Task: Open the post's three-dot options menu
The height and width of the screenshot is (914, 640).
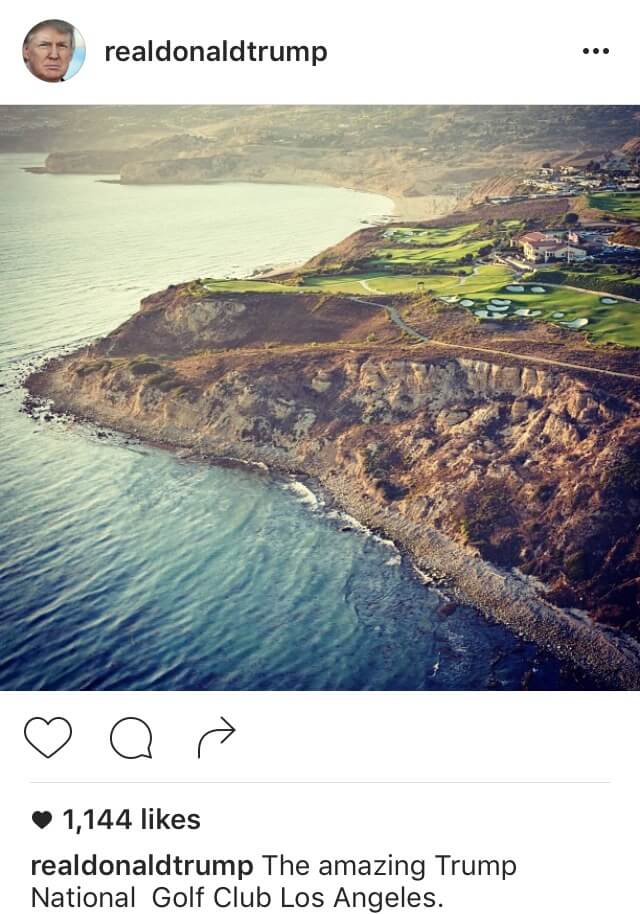Action: (595, 52)
